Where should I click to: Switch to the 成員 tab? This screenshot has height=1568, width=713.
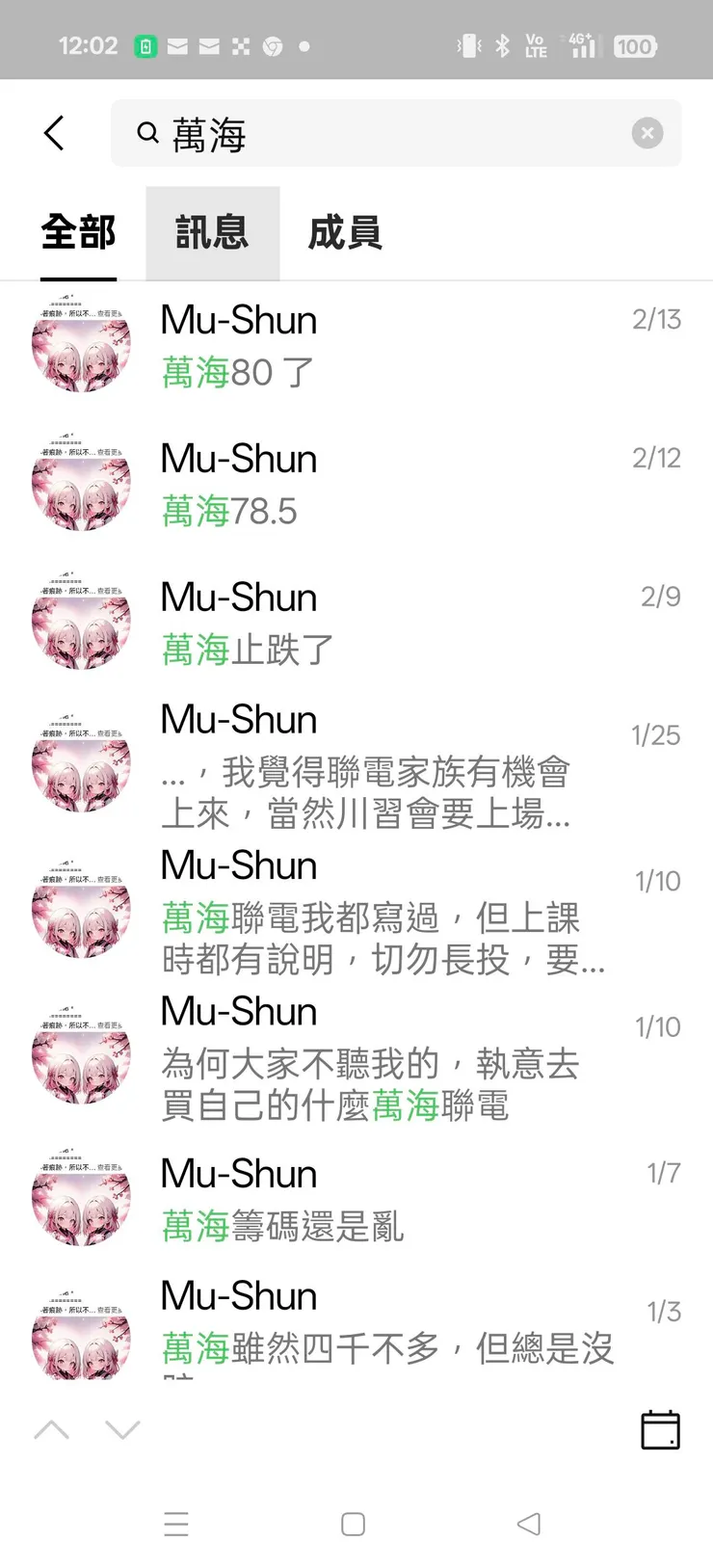click(345, 233)
